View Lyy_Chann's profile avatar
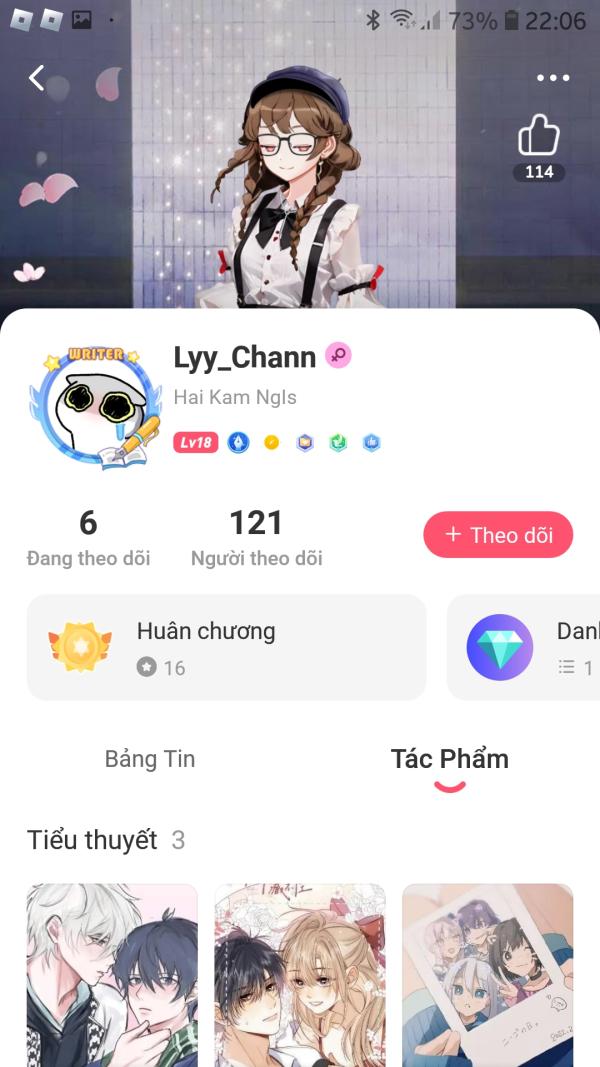Screen dimensions: 600x1067 (96, 408)
